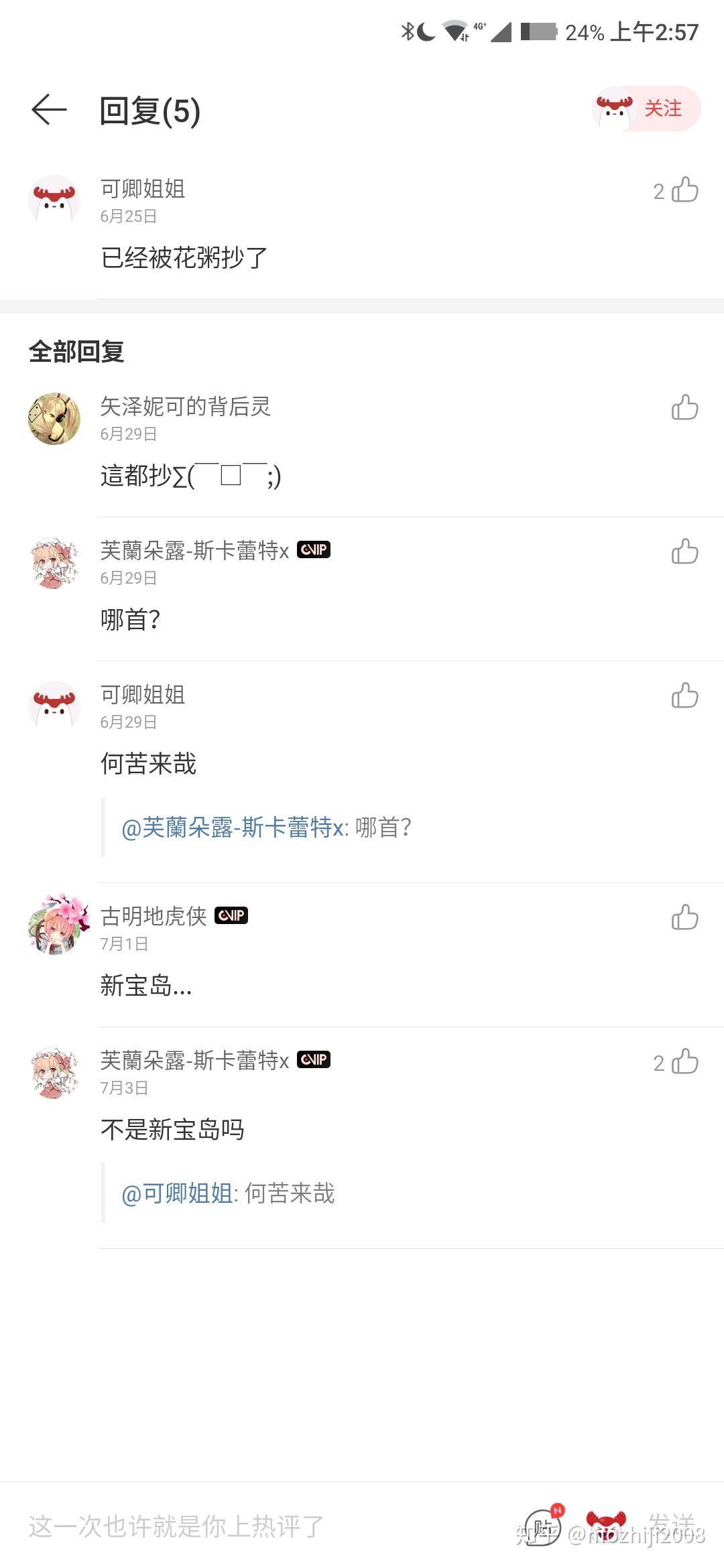Viewport: 724px width, 1568px height.
Task: Like the reply 不是新宝岛吗
Action: (684, 1061)
